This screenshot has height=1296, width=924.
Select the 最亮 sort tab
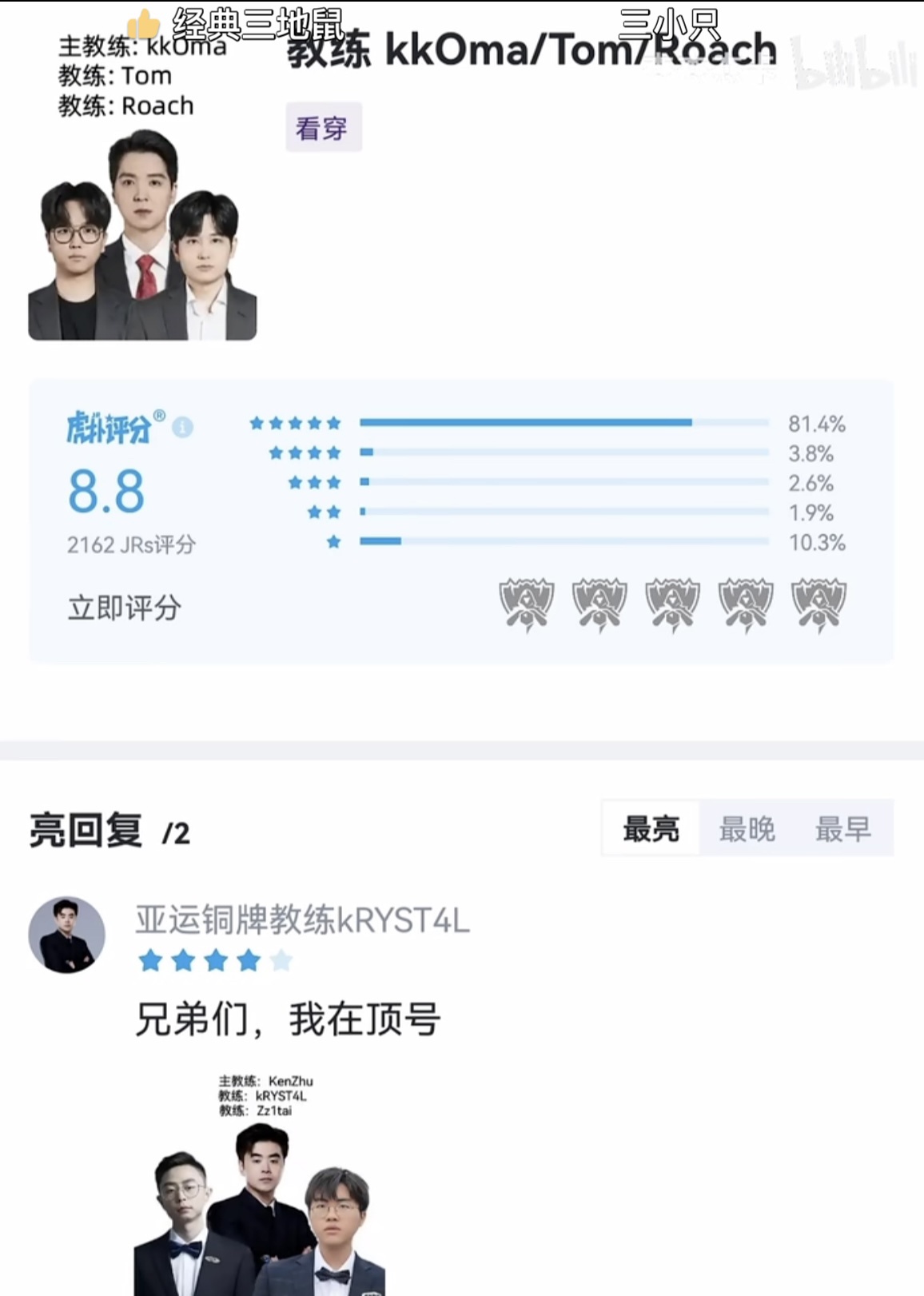(x=651, y=829)
